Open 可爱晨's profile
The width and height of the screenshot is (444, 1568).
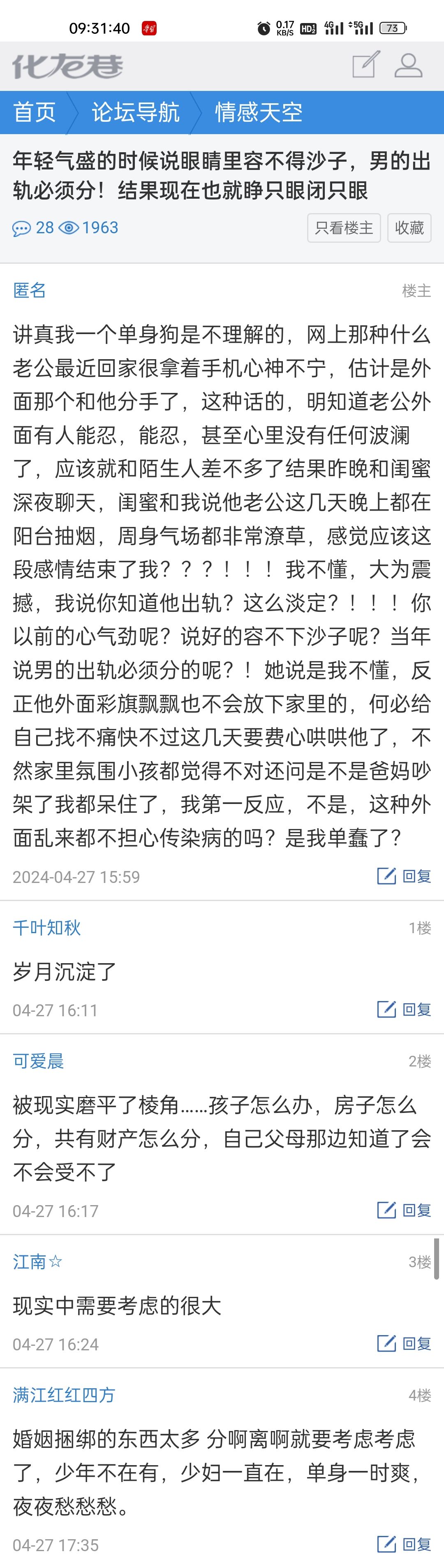38,1061
